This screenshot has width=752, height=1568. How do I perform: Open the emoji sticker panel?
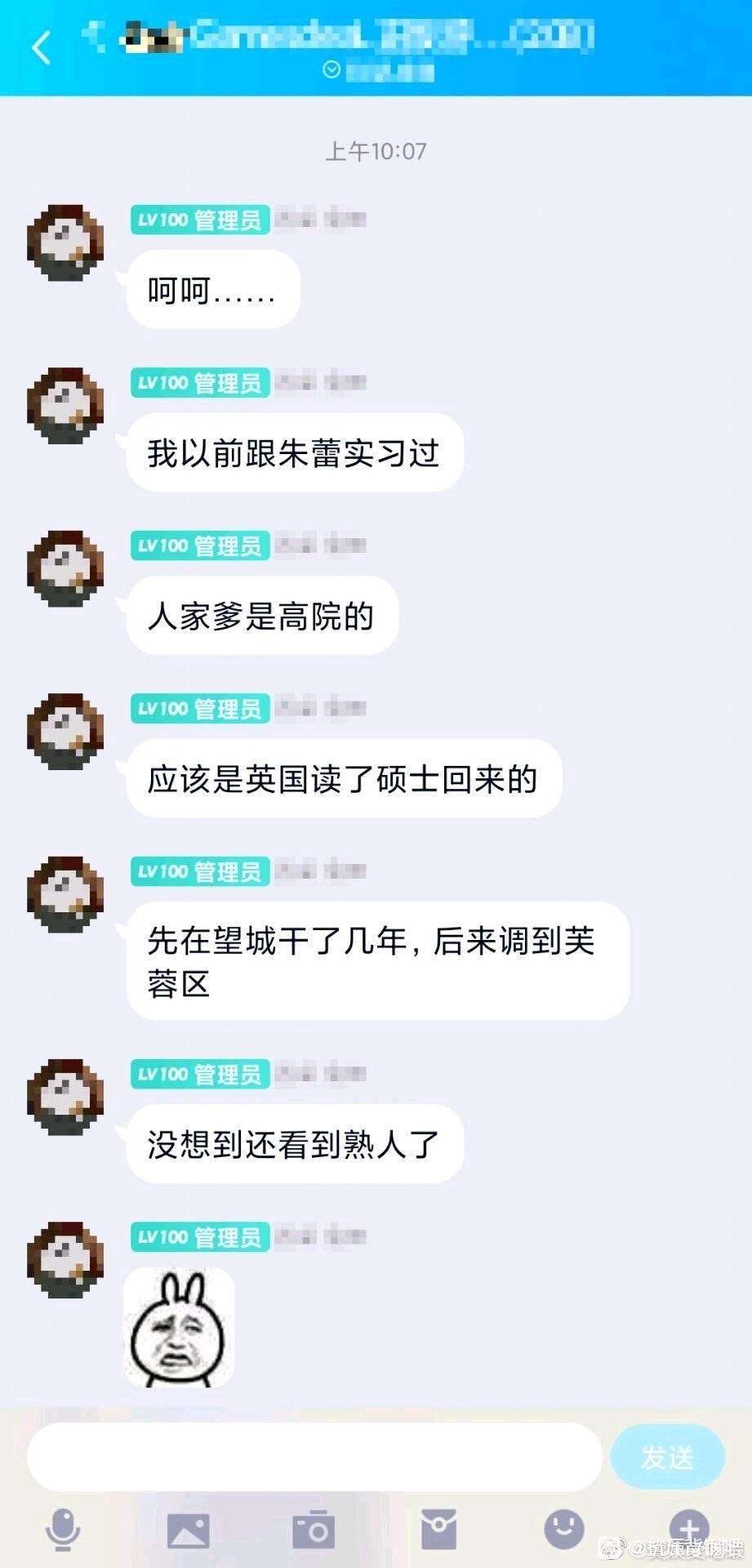pyautogui.click(x=564, y=1527)
